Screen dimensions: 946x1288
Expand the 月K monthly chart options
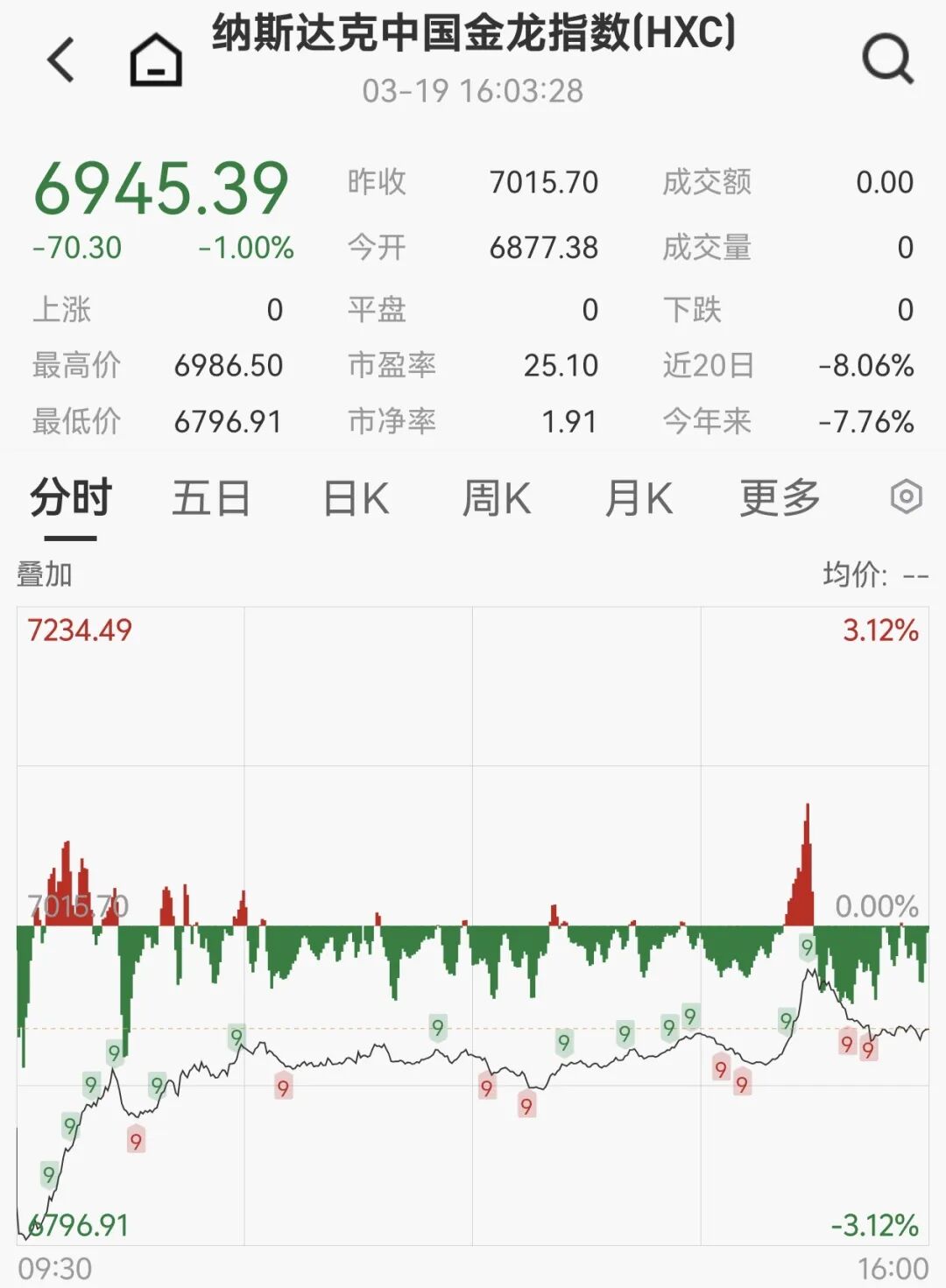pos(639,496)
